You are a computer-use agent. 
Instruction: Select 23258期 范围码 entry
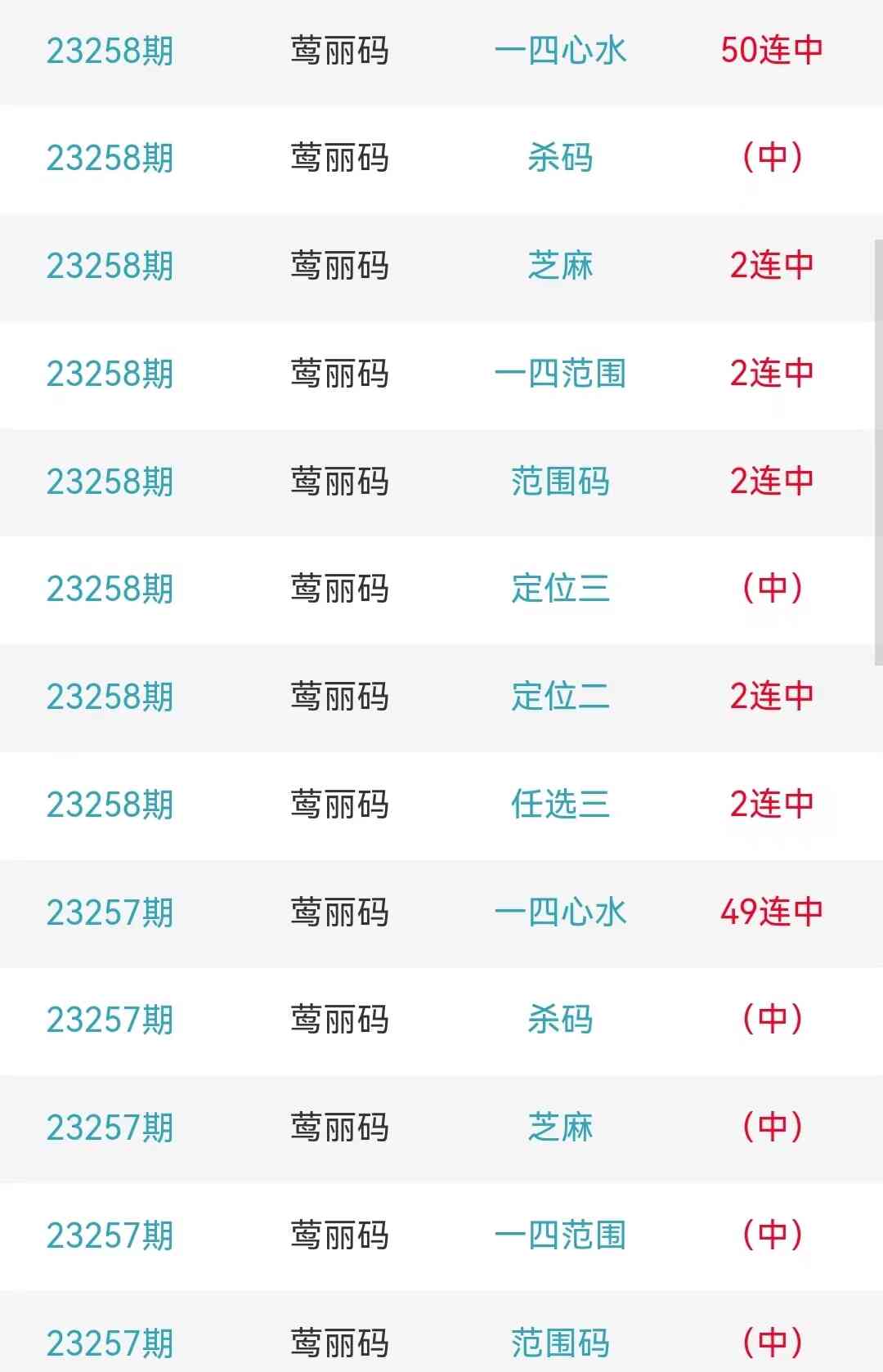coord(560,482)
